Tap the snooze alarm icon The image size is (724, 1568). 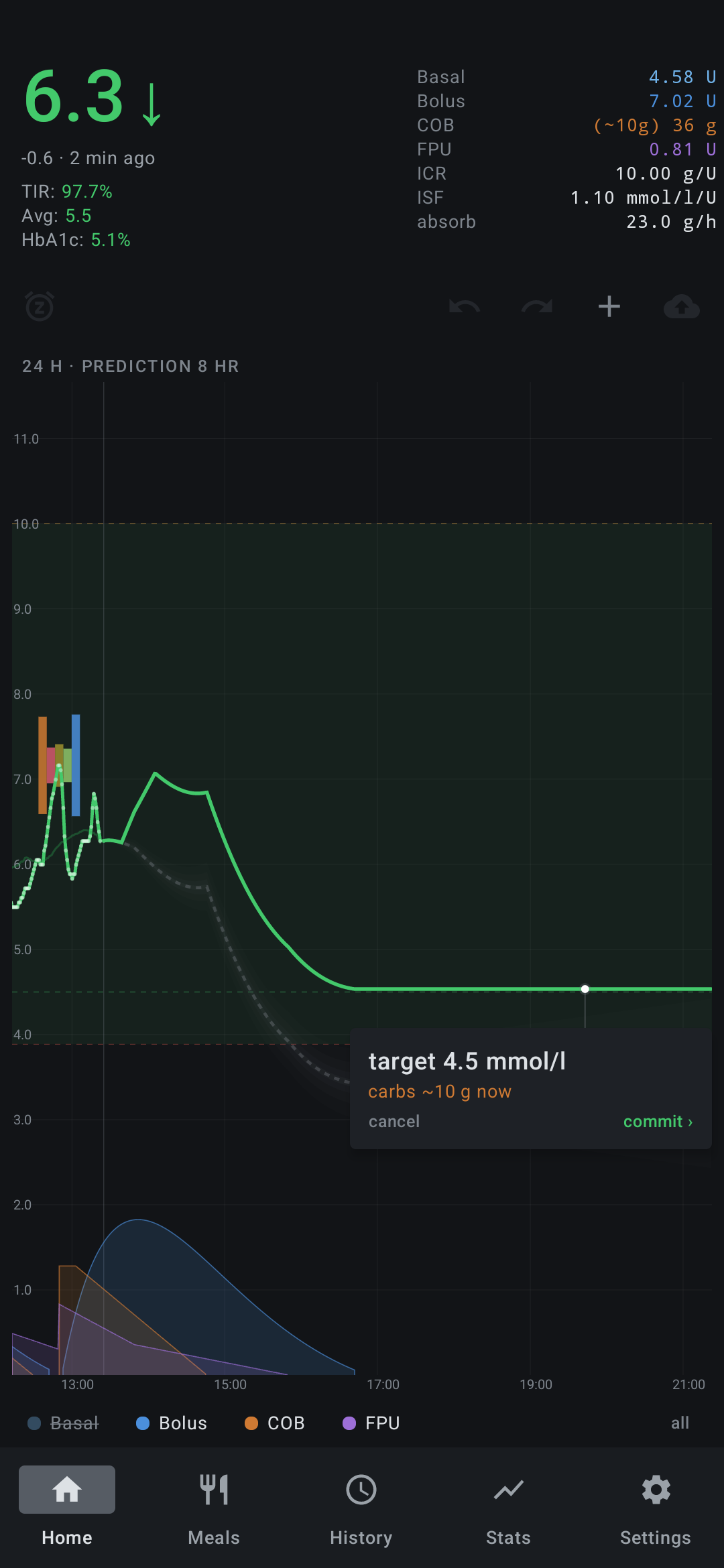click(40, 307)
